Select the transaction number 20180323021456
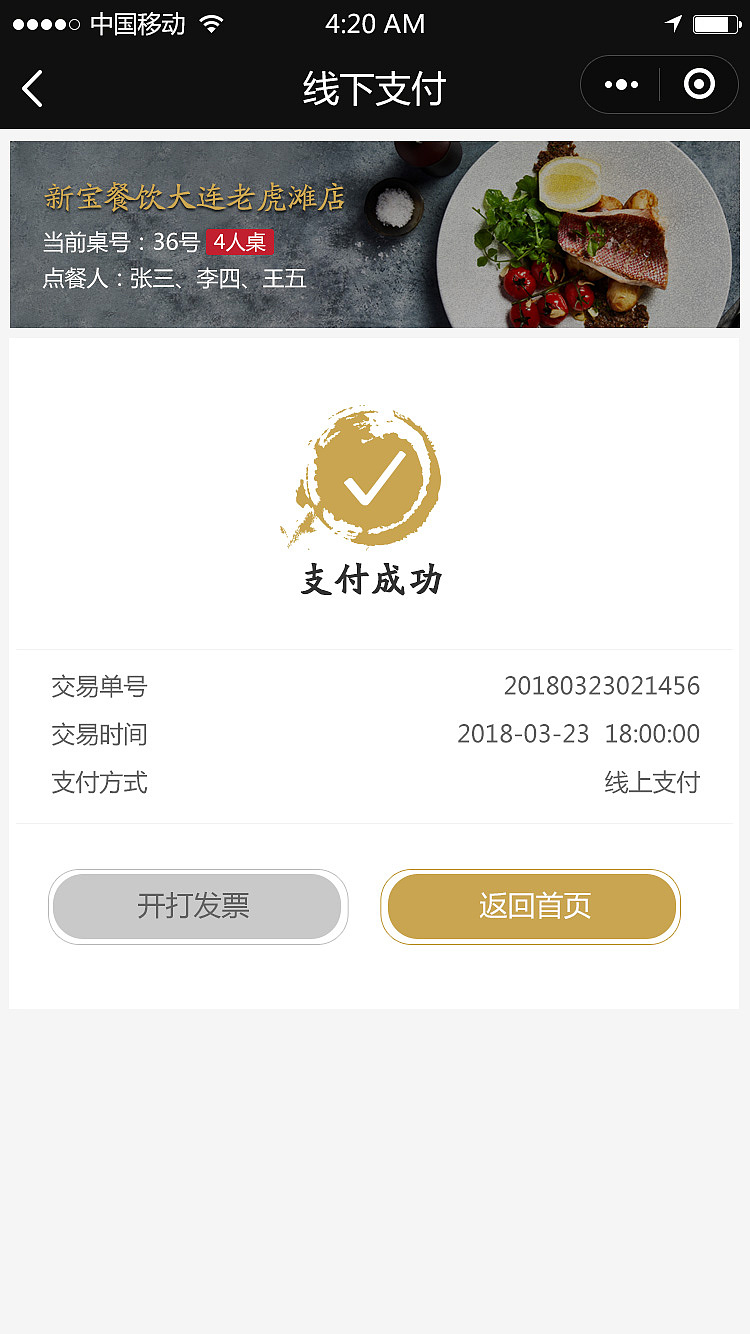Image resolution: width=750 pixels, height=1334 pixels. click(602, 686)
